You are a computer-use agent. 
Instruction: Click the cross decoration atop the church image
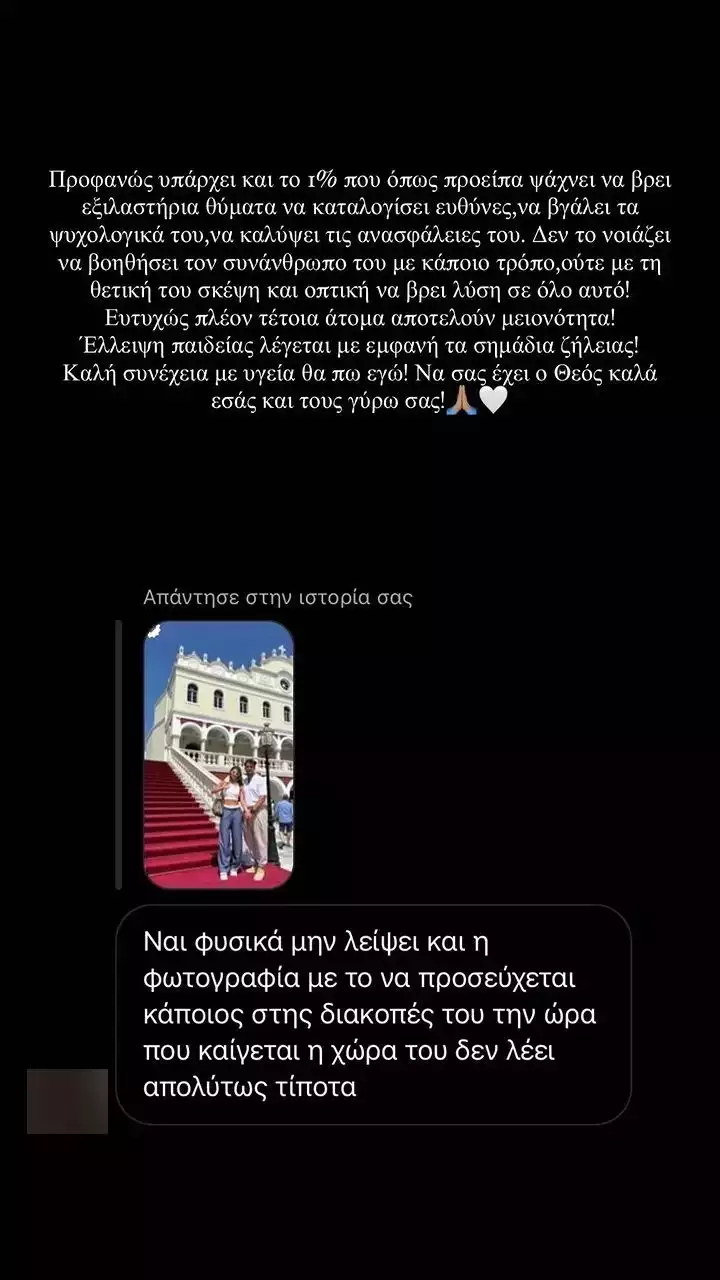pyautogui.click(x=282, y=650)
